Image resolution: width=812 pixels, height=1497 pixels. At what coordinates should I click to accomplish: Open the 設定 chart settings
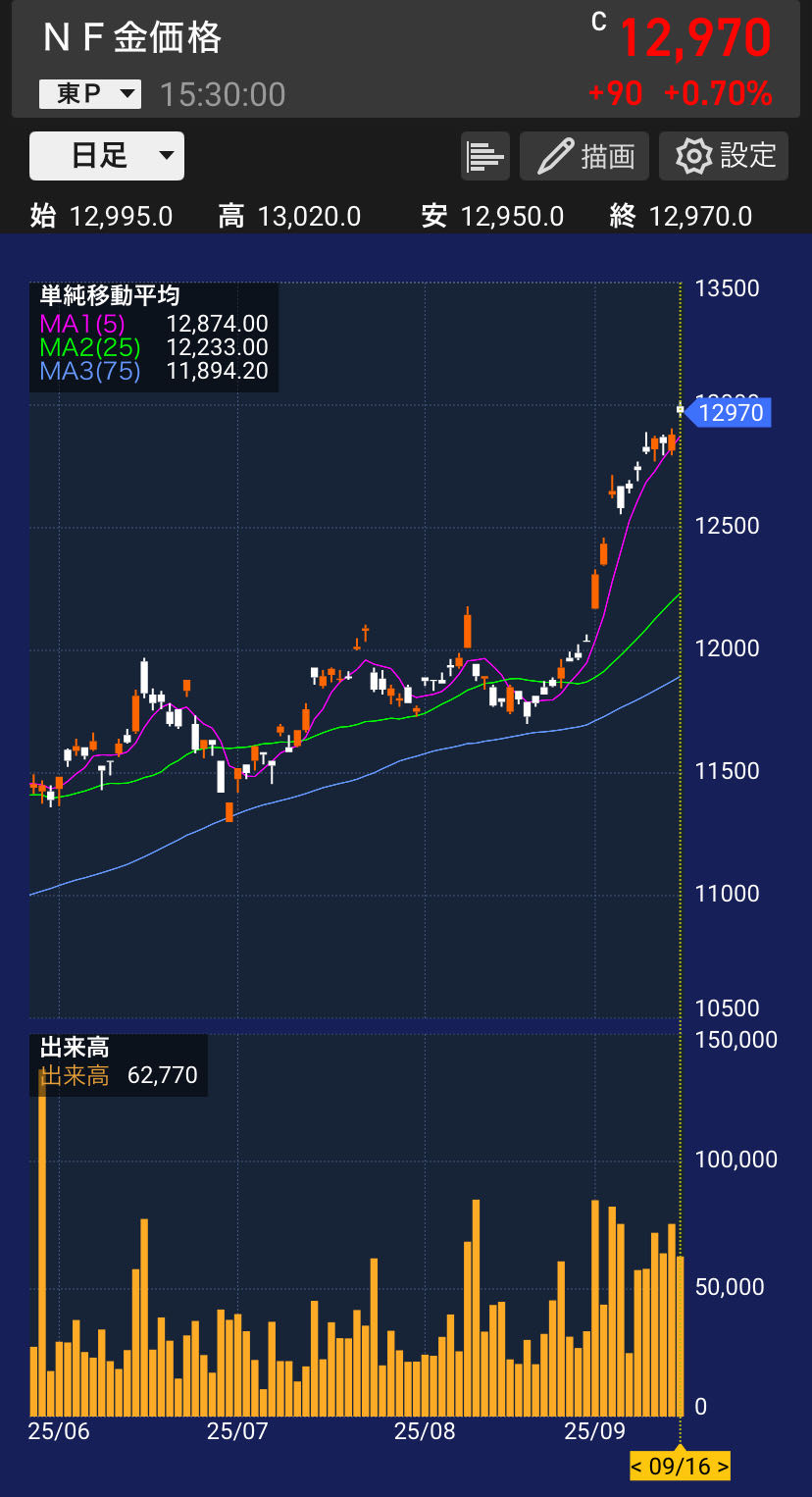coord(724,156)
